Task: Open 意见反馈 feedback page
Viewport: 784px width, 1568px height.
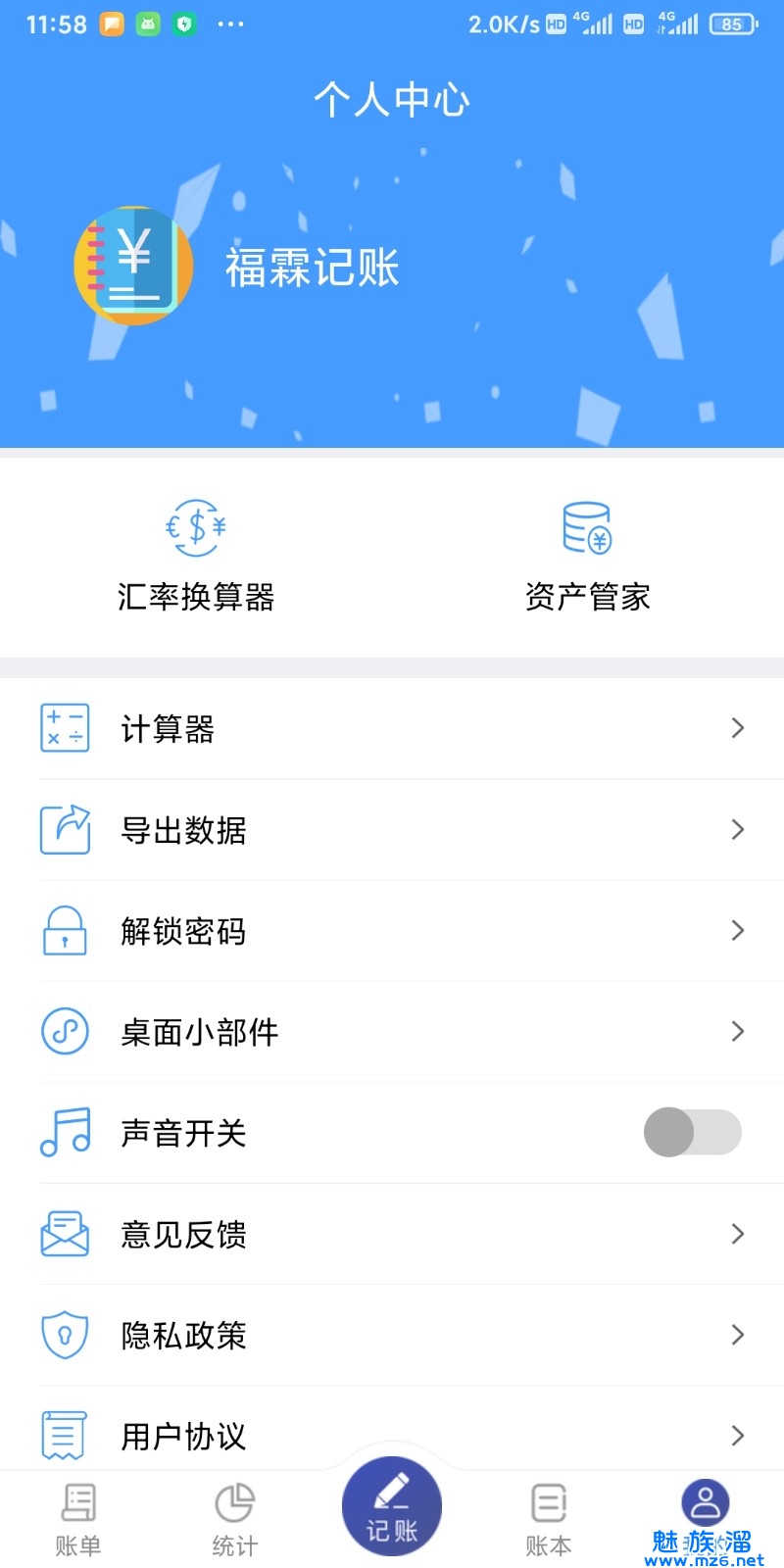Action: tap(392, 1234)
